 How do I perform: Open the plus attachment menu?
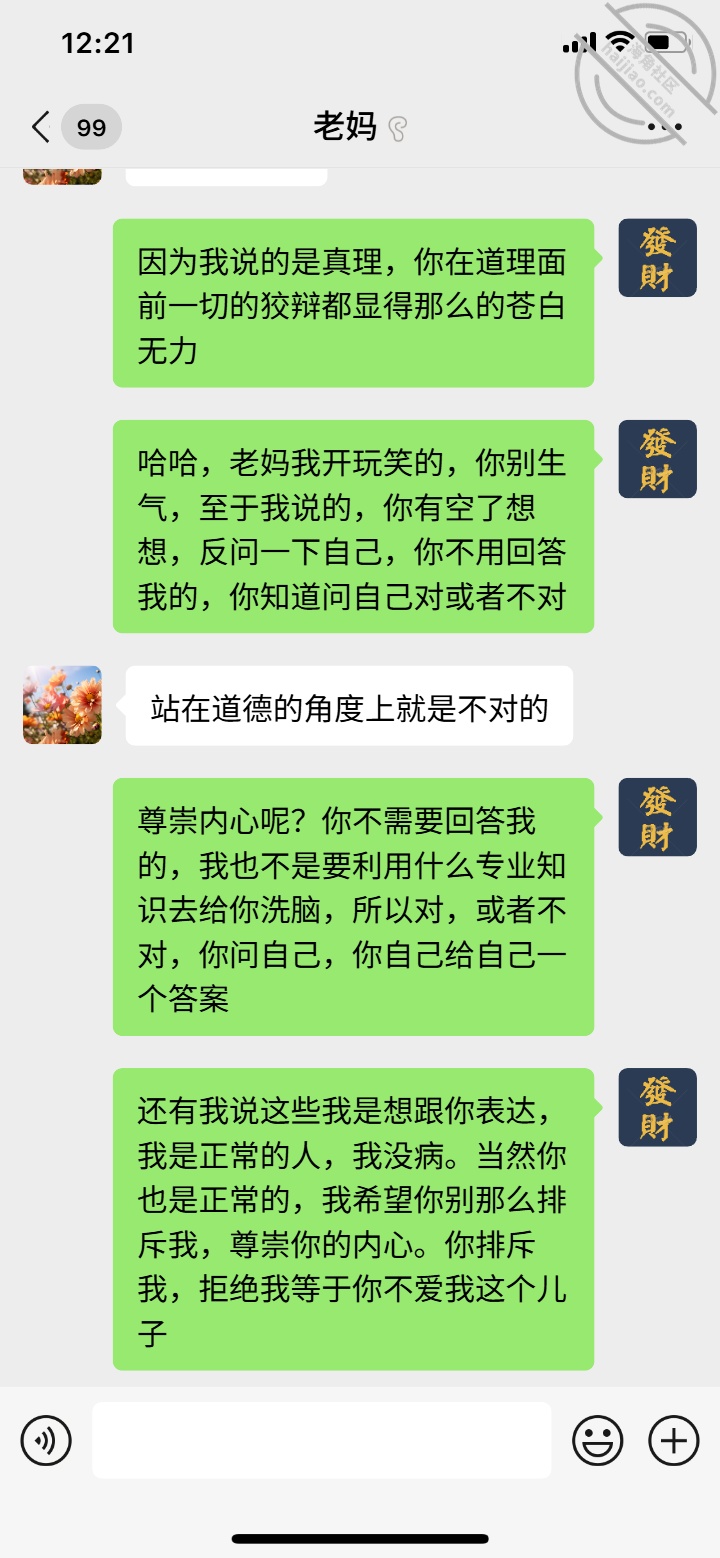click(674, 1440)
